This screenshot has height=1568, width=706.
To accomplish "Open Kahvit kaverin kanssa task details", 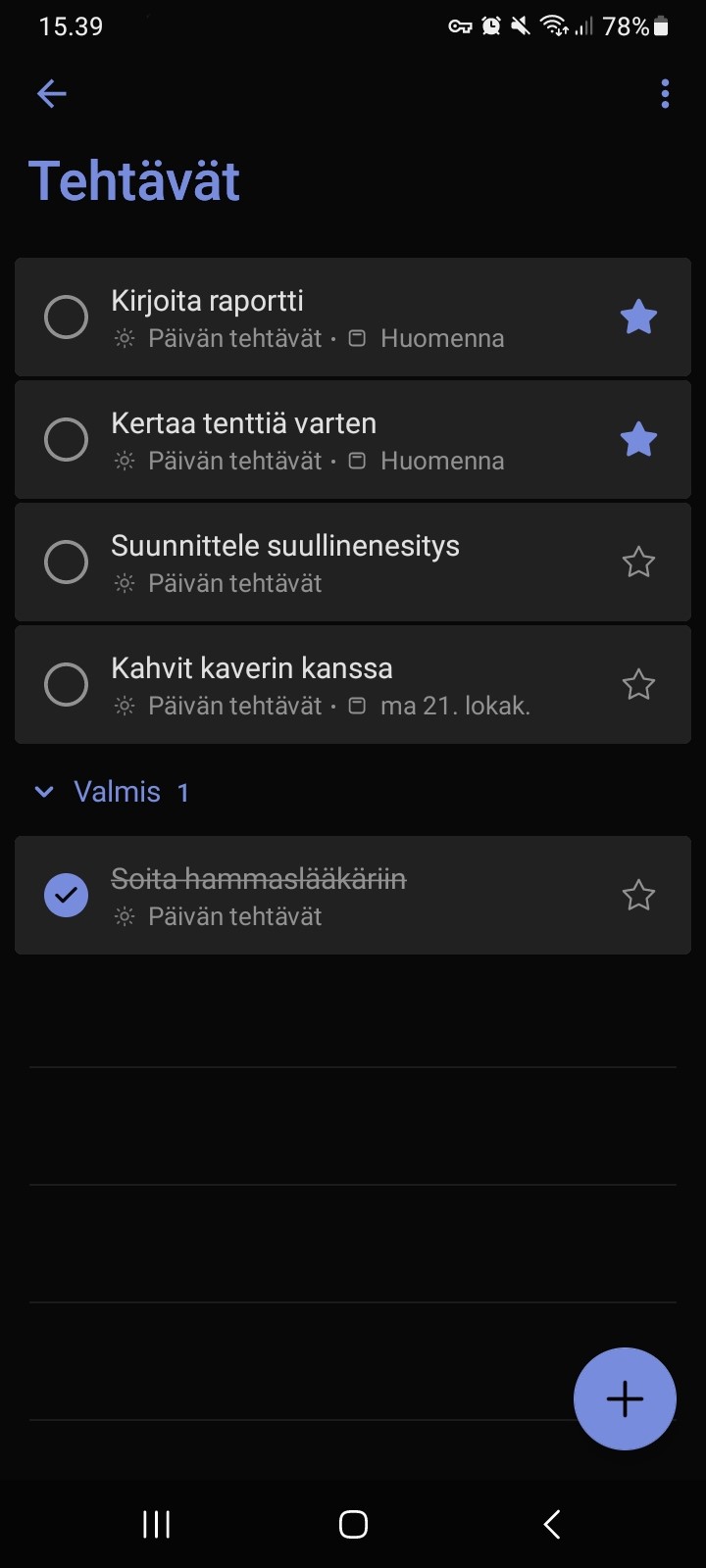I will click(353, 685).
